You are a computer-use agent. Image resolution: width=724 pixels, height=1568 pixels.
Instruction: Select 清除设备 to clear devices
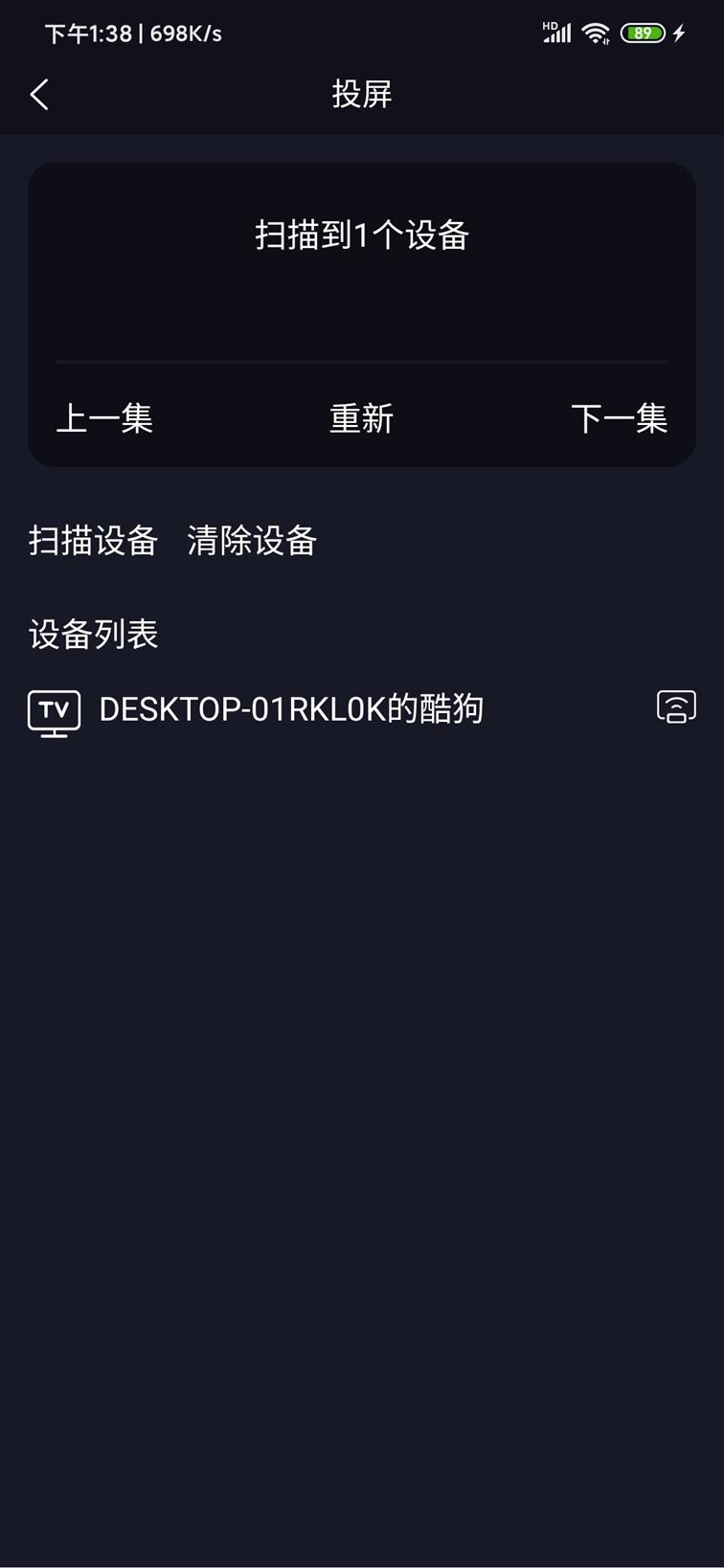point(252,541)
